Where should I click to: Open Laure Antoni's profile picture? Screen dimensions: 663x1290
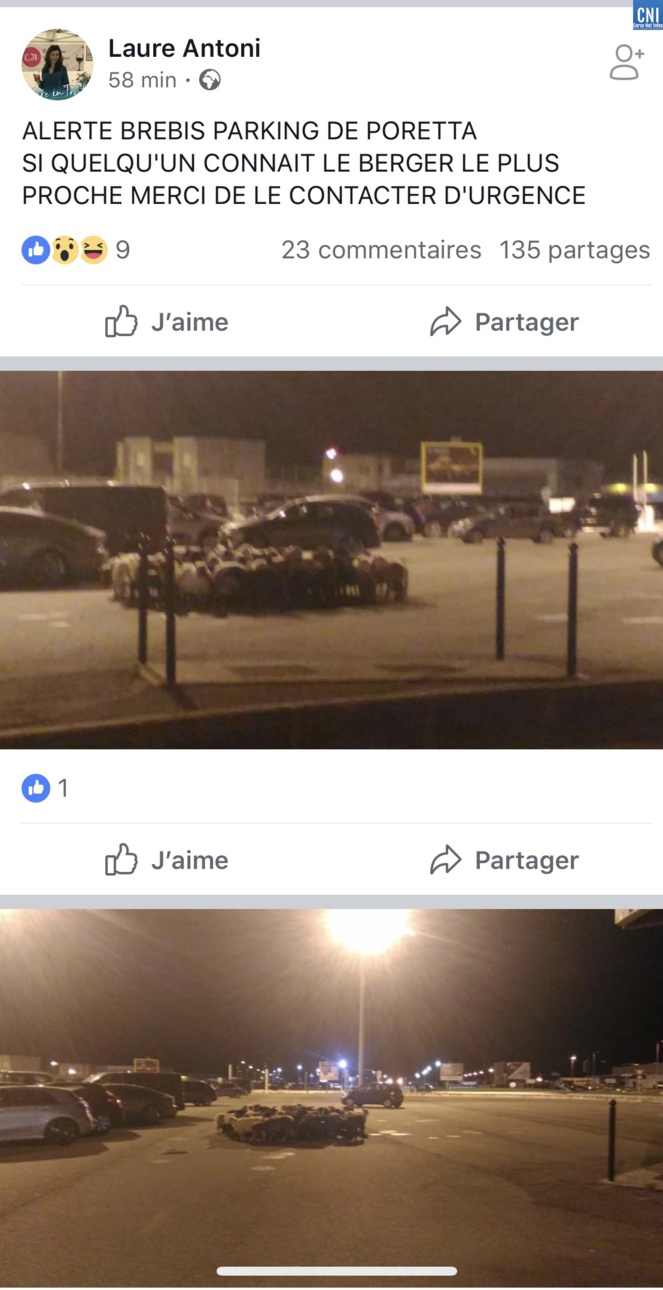(57, 65)
